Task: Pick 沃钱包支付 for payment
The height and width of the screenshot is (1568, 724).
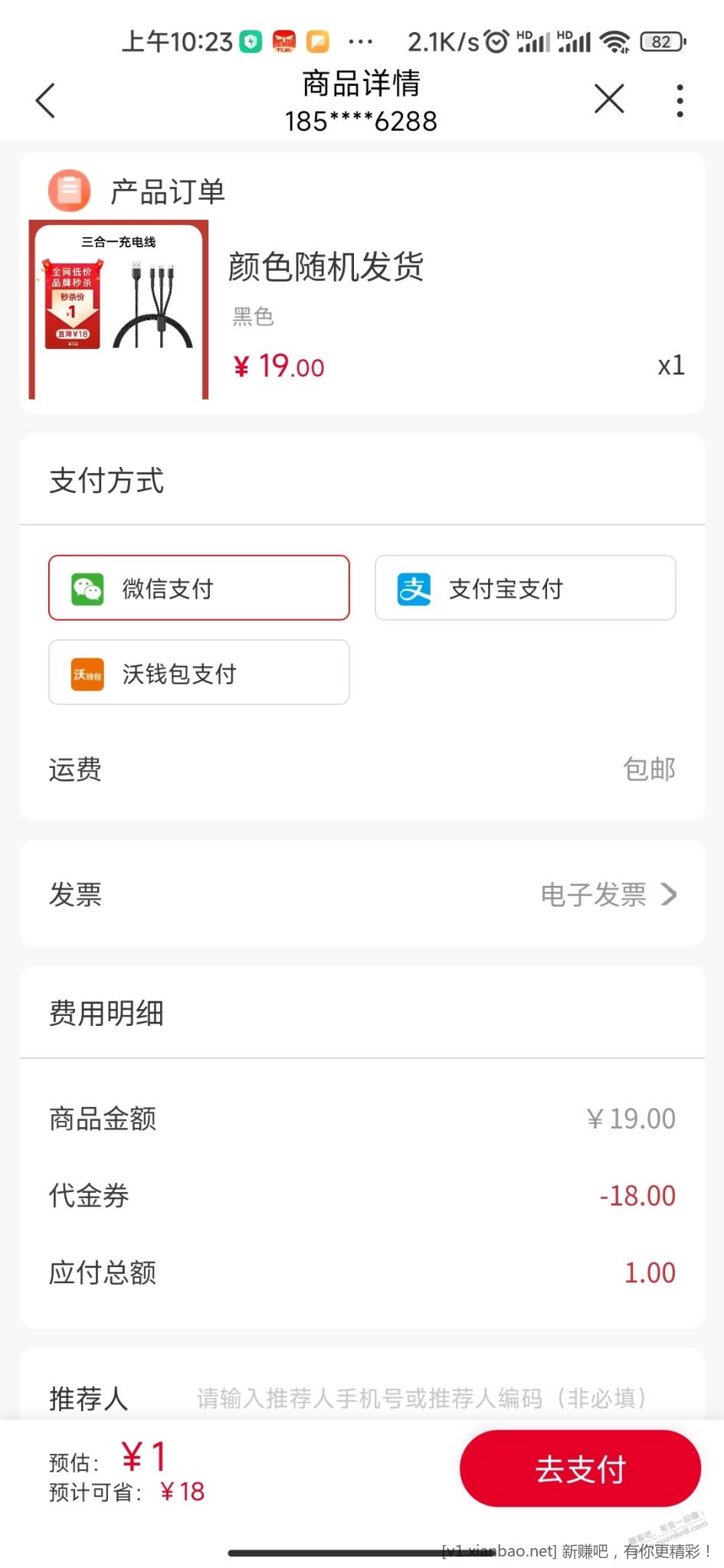Action: 199,673
